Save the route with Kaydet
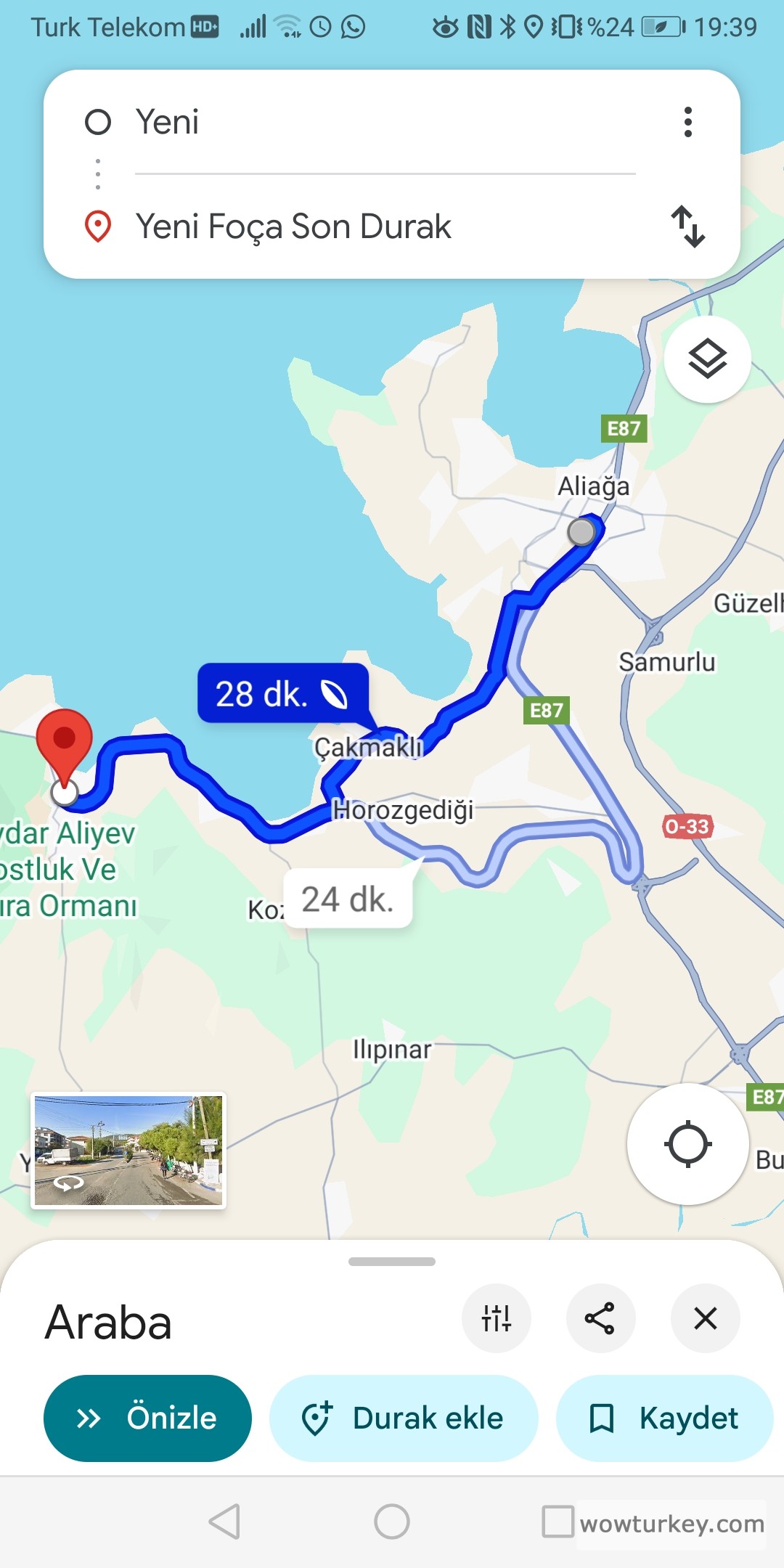This screenshot has width=784, height=1568. (663, 1418)
